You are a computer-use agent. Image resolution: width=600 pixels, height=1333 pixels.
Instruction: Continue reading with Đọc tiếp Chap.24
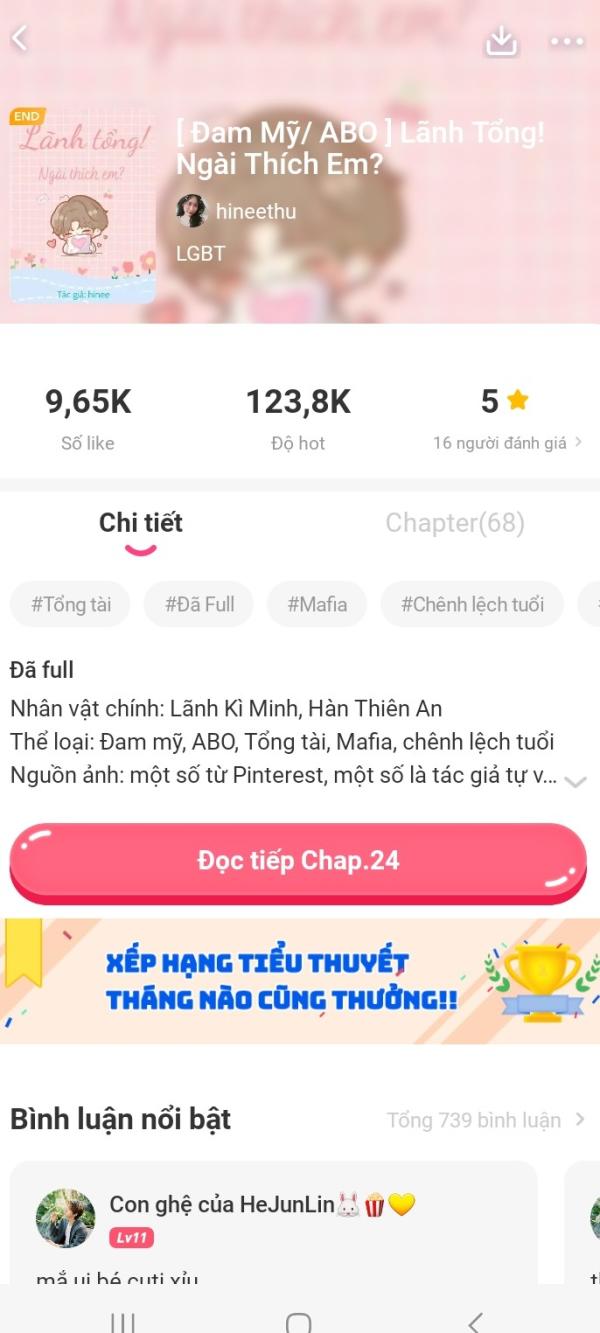pyautogui.click(x=298, y=862)
